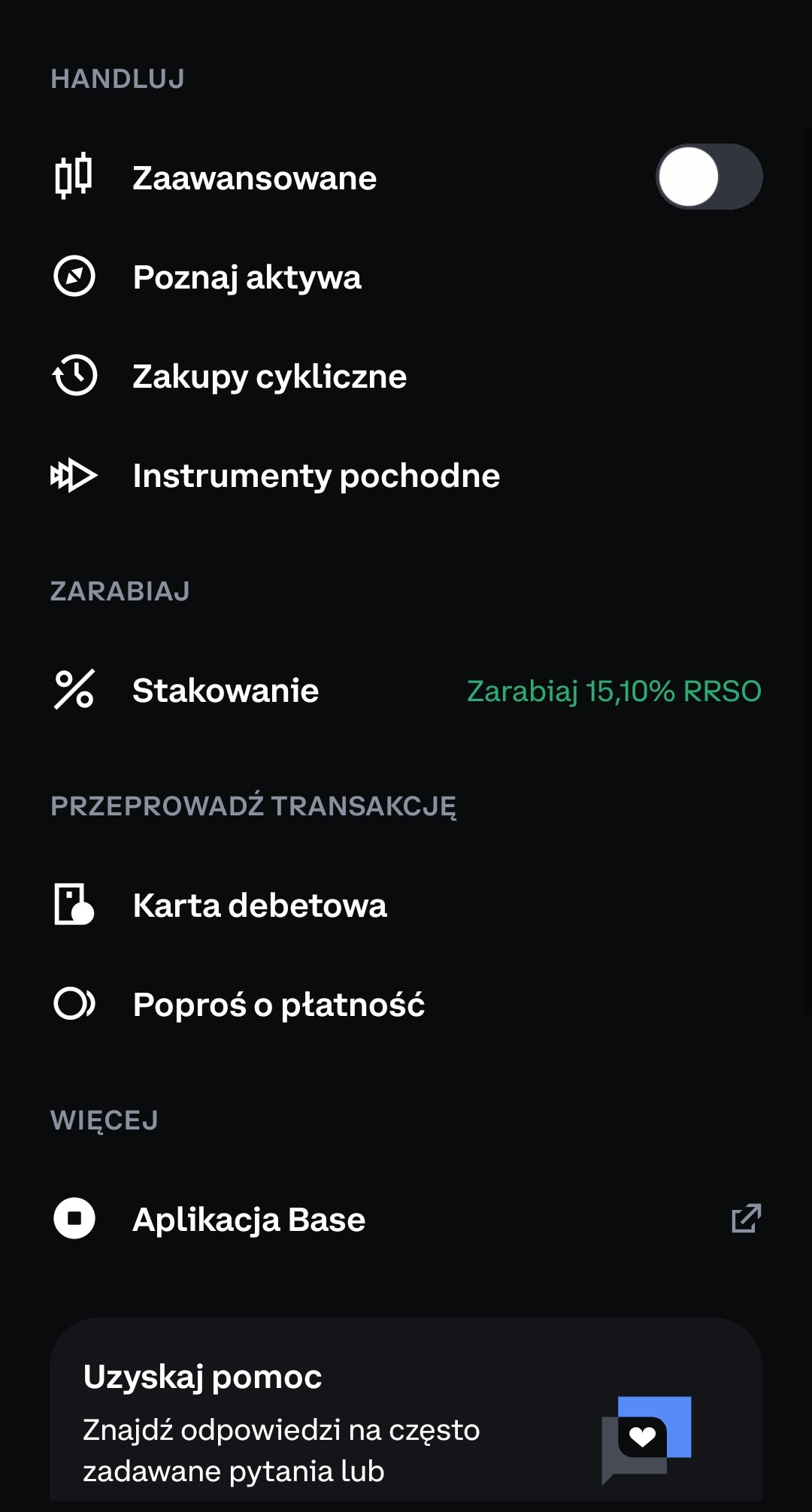Open the Aplikacja Base logo icon
The image size is (812, 1512).
click(x=74, y=1219)
